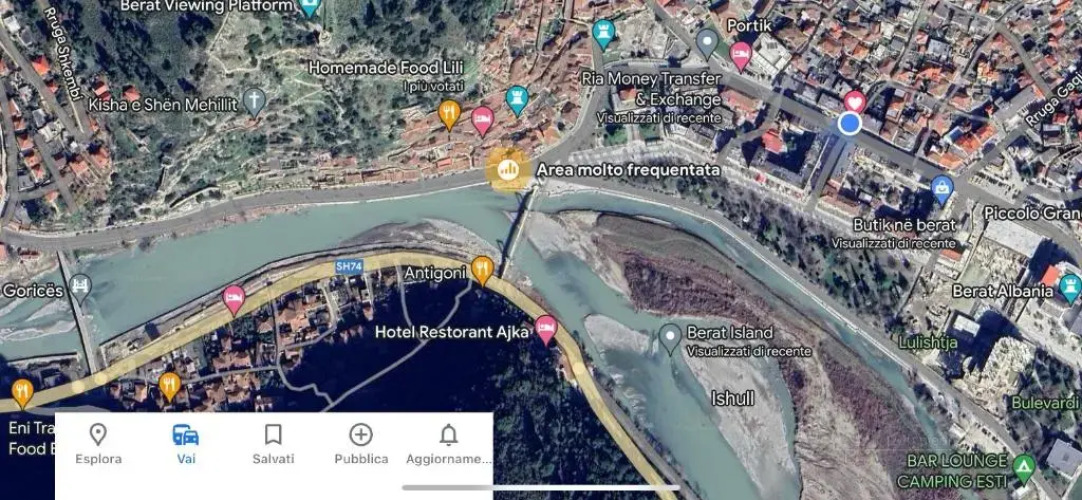Screen dimensions: 1082x500
Task: Select the Kisha e Shën Mëhillit marker
Action: coord(256,100)
